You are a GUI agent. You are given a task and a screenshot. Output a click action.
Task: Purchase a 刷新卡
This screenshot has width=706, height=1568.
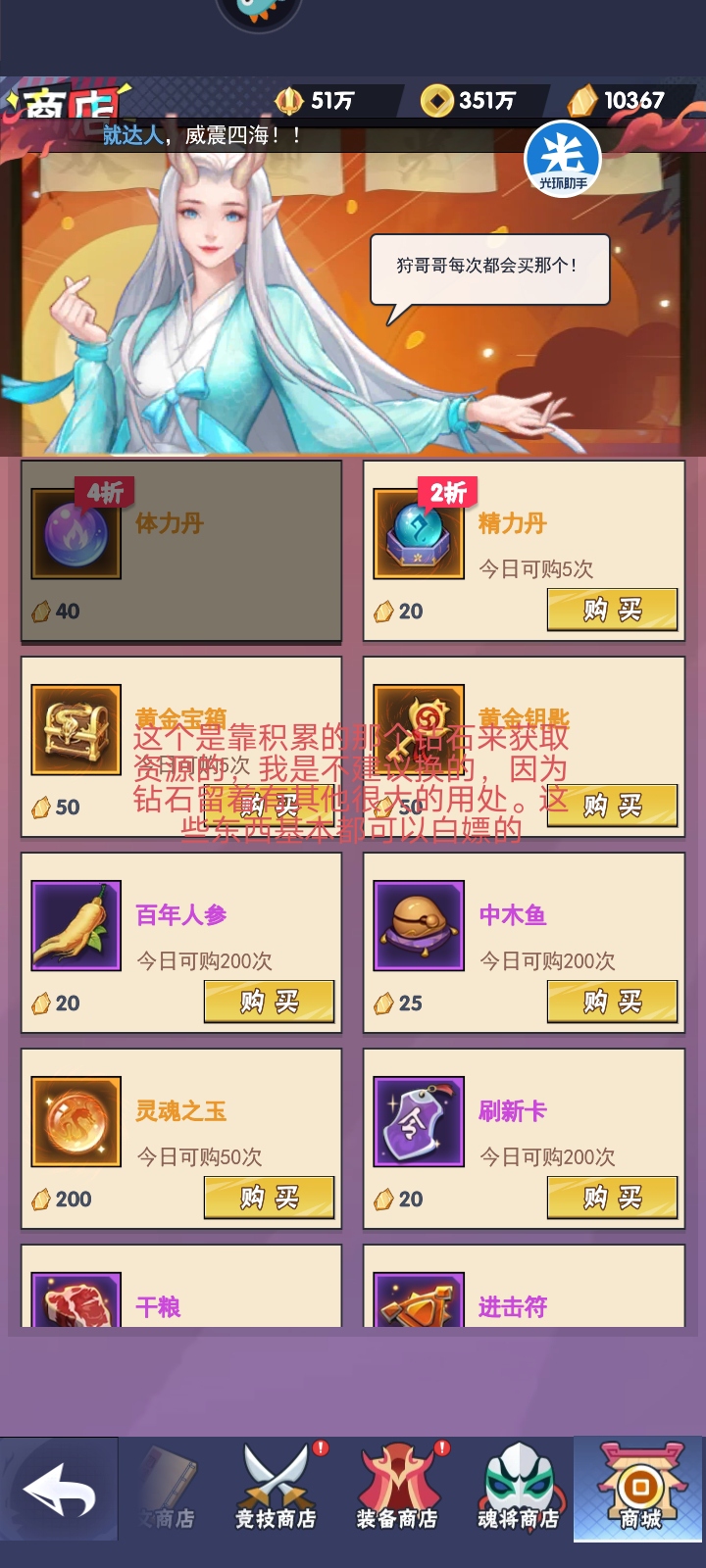pyautogui.click(x=612, y=1198)
